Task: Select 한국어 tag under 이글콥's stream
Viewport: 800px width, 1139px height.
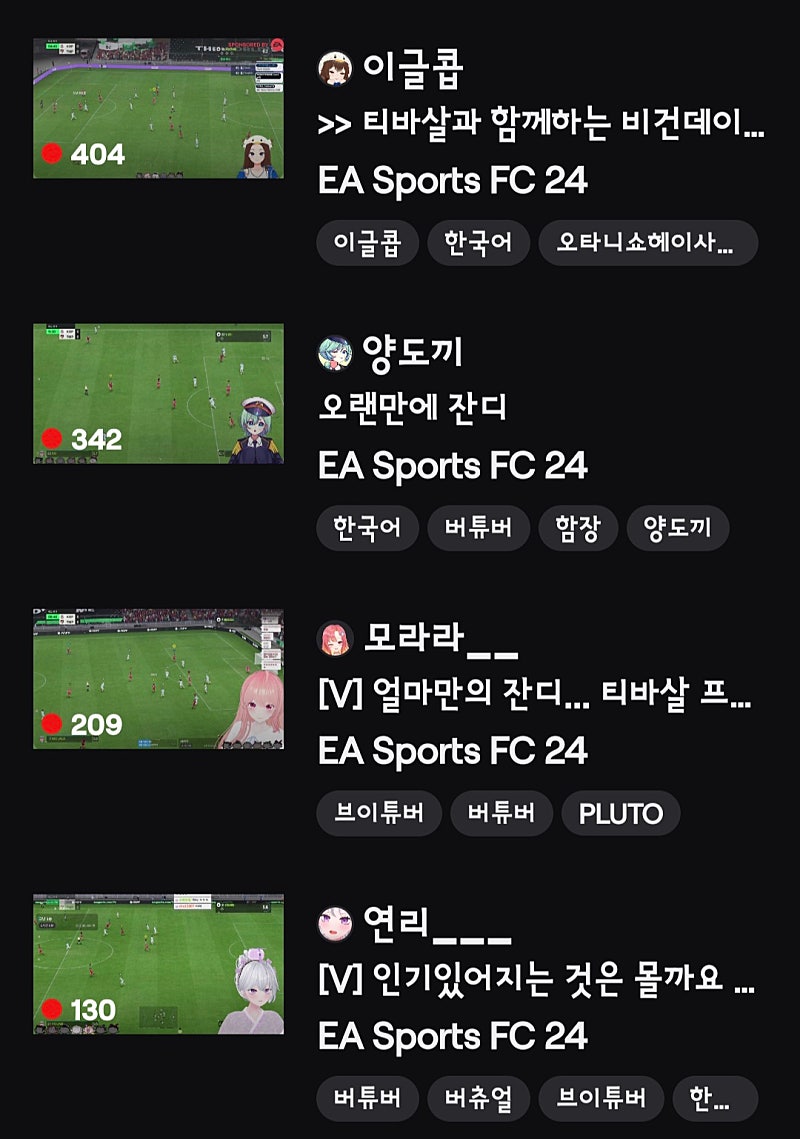Action: pos(477,243)
